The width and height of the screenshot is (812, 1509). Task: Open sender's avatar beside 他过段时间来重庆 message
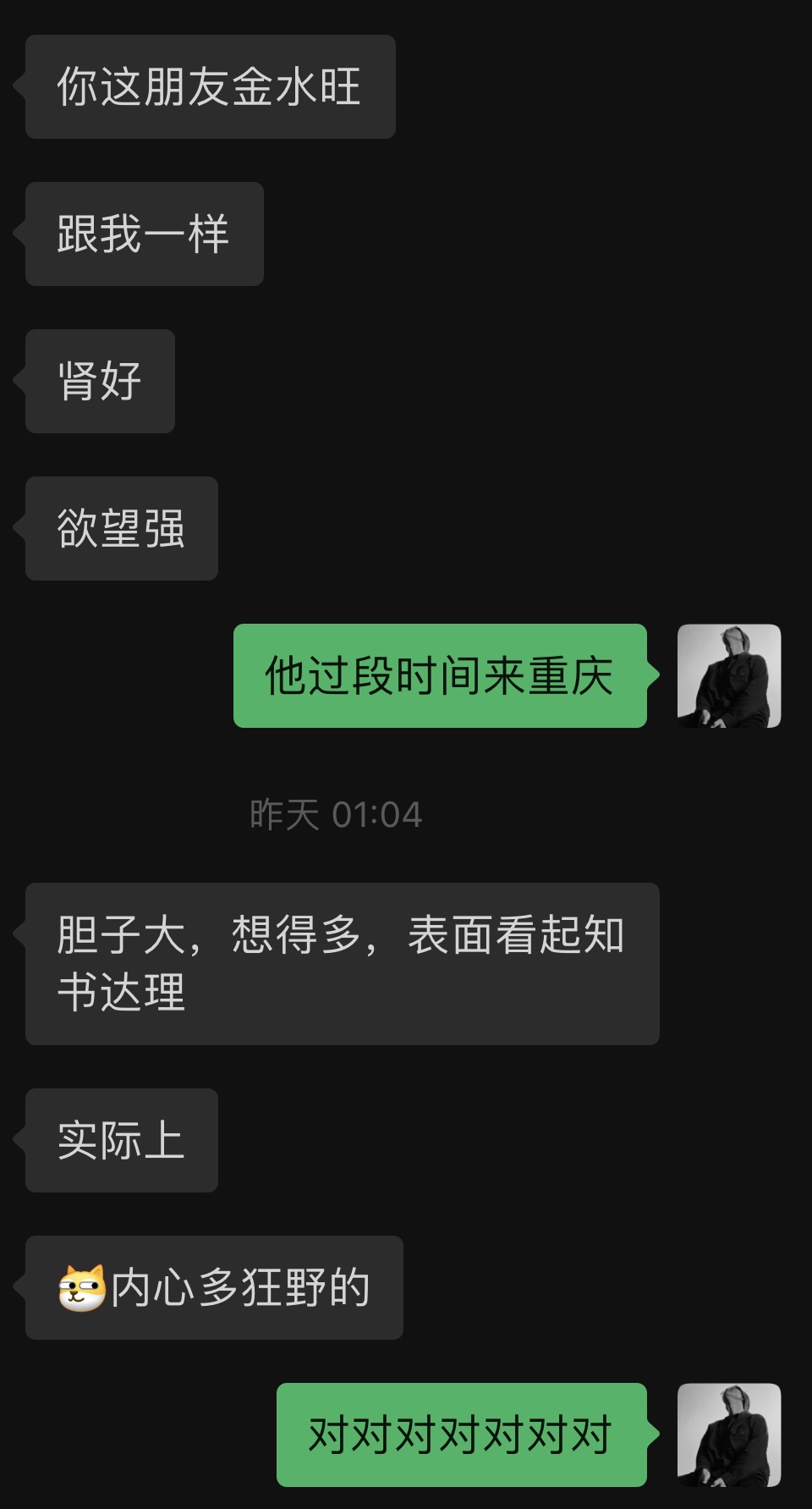tap(729, 675)
